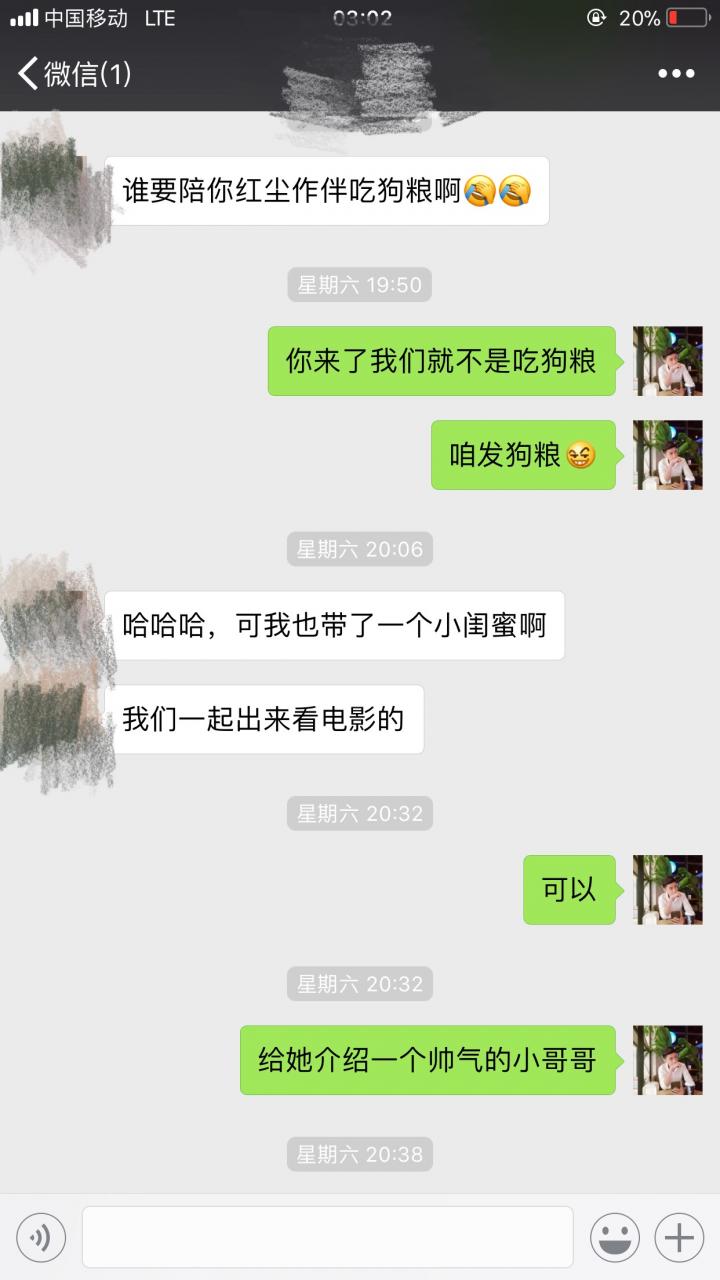Viewport: 720px width, 1280px height.
Task: Tap contact's avatar beside 谁要陪你红尘作伴 message
Action: pos(52,190)
